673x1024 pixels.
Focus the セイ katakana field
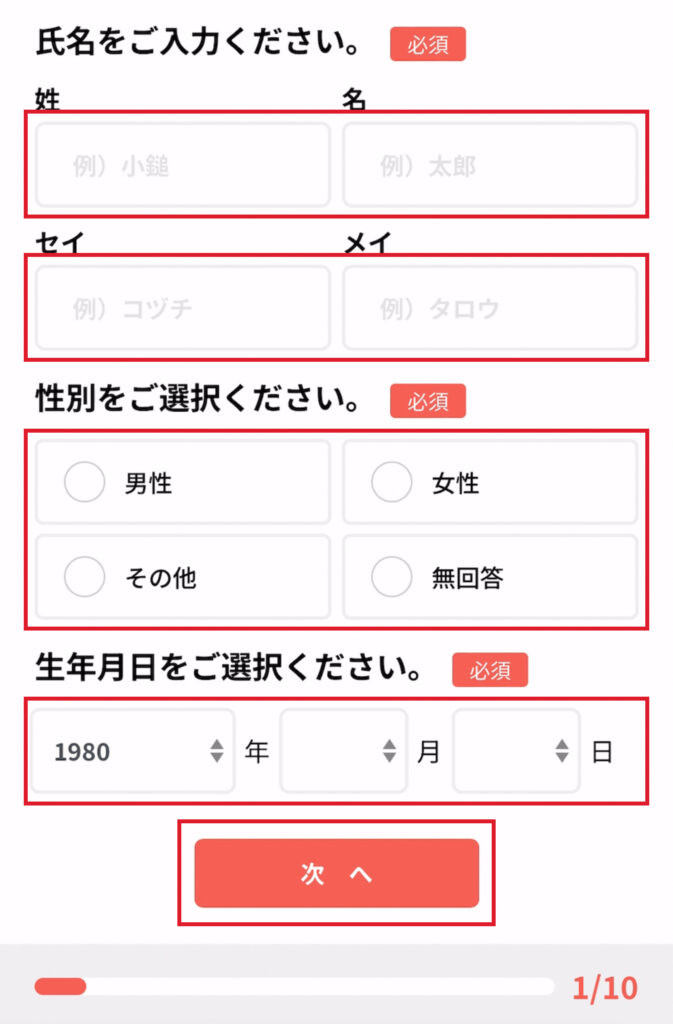(182, 308)
